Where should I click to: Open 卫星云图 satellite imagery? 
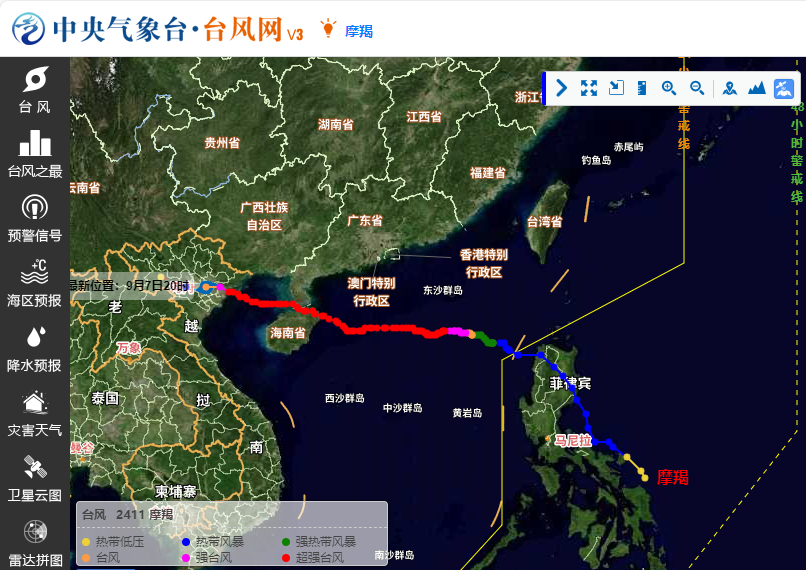35,478
